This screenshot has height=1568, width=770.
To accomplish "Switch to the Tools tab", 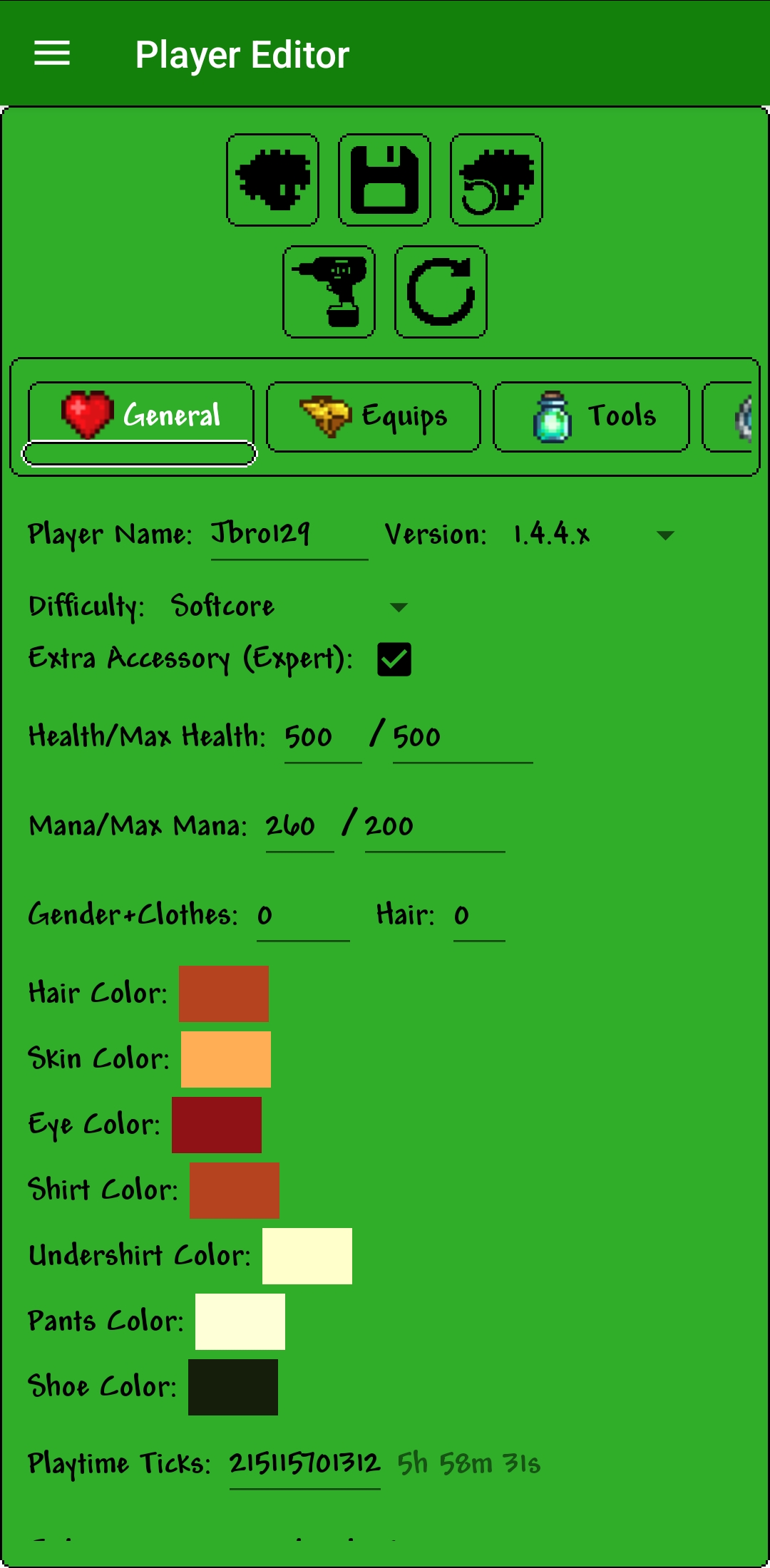I will tap(591, 417).
